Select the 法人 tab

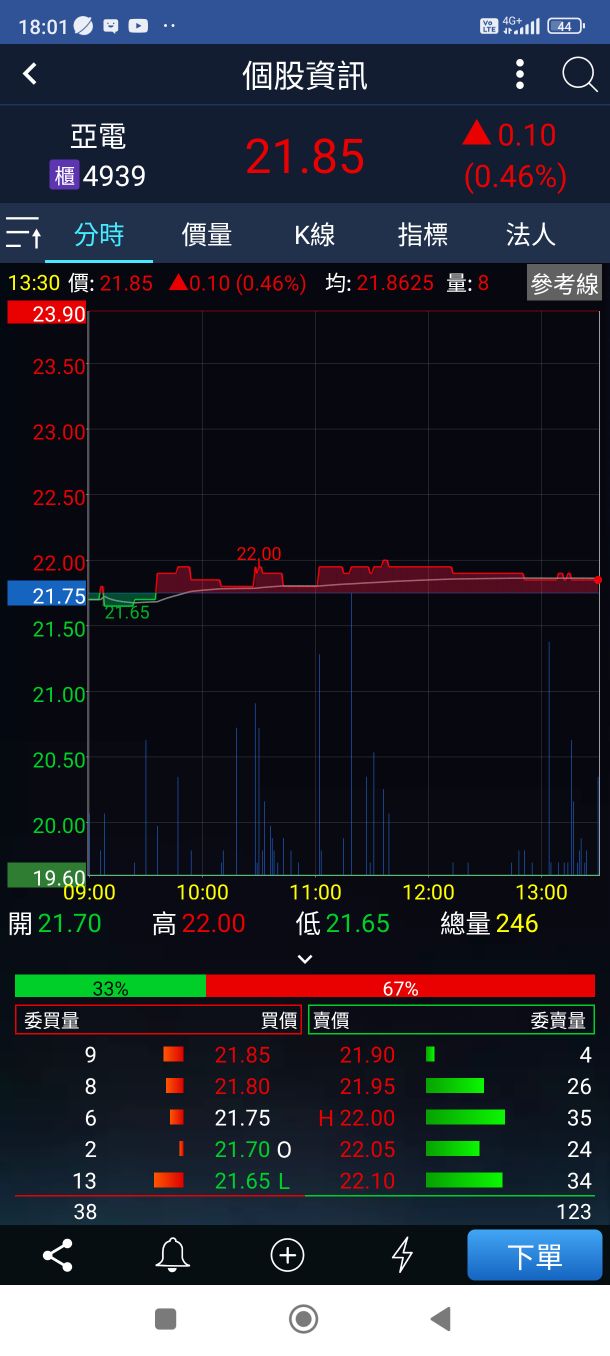pyautogui.click(x=530, y=235)
